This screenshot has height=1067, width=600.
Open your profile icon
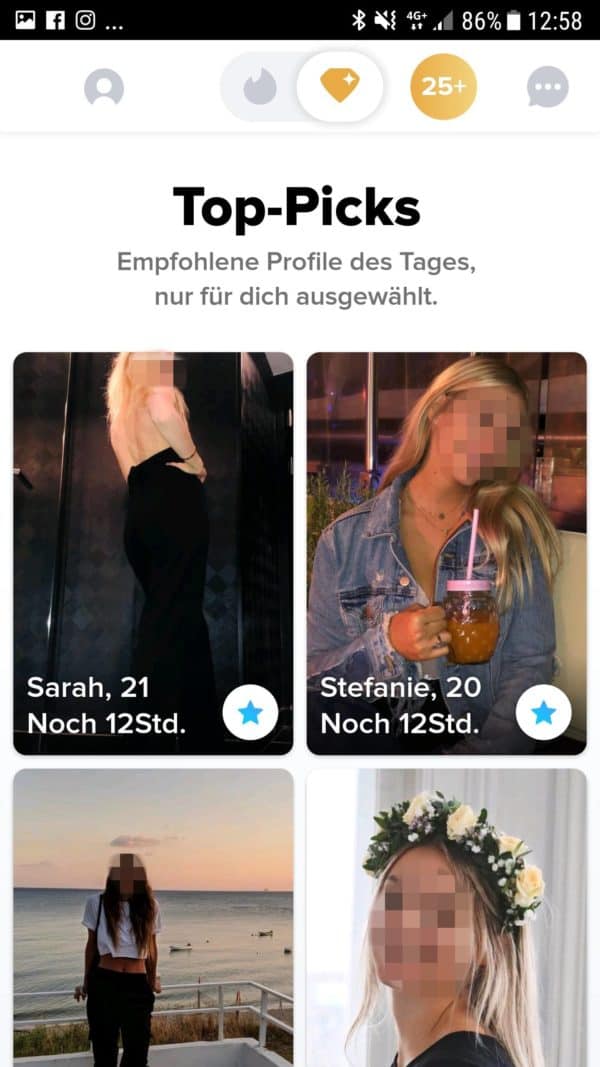pyautogui.click(x=104, y=88)
